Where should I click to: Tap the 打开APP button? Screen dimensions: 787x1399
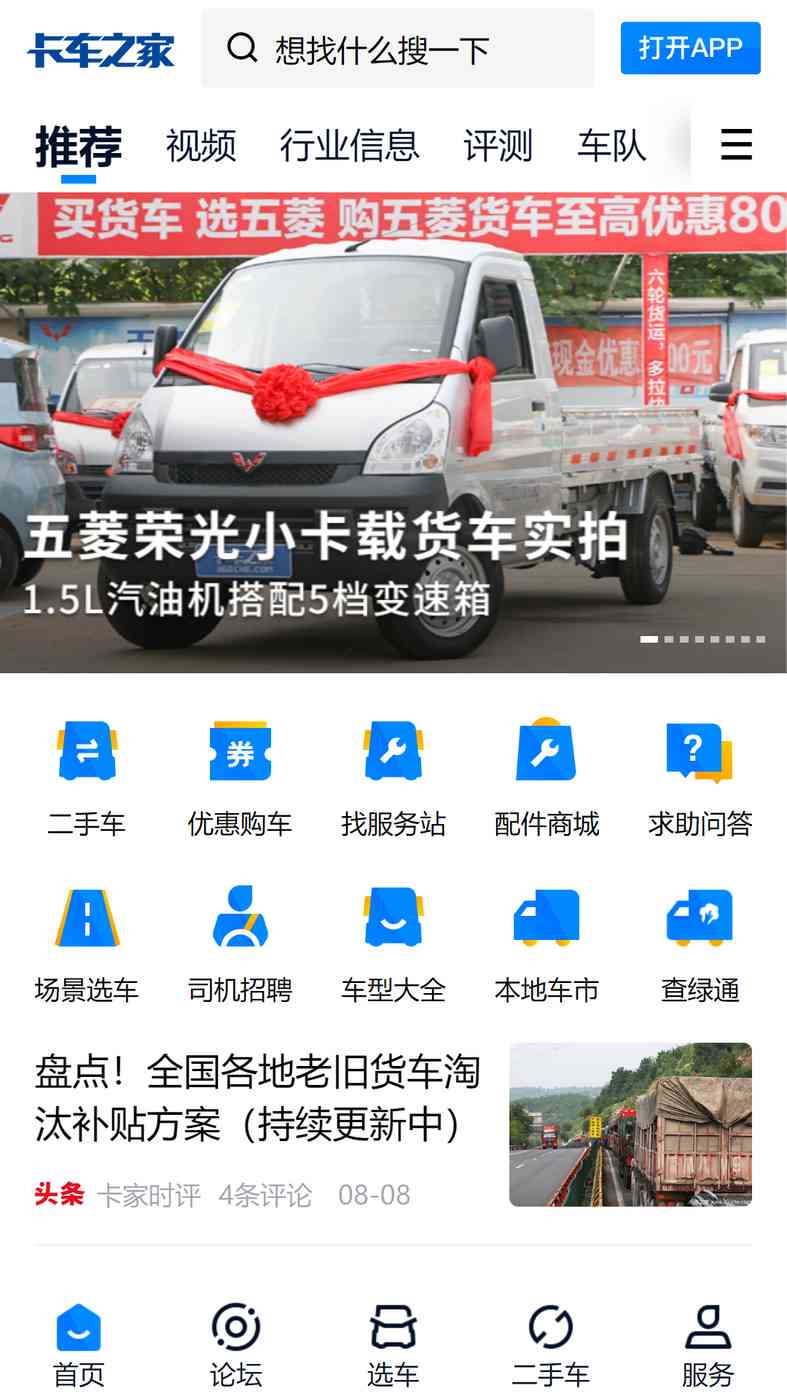tap(690, 48)
